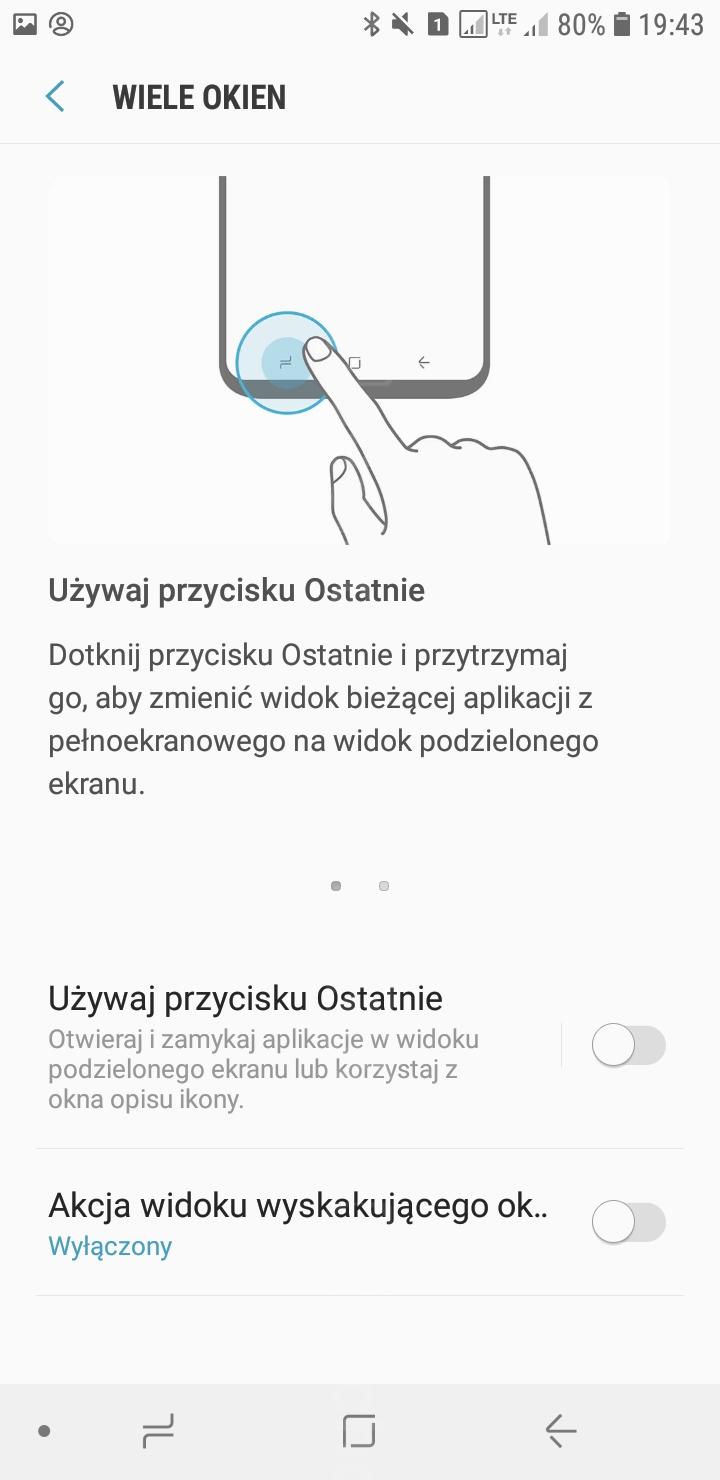Image resolution: width=720 pixels, height=1480 pixels.
Task: Go back from Wiele okien screen
Action: pos(55,97)
